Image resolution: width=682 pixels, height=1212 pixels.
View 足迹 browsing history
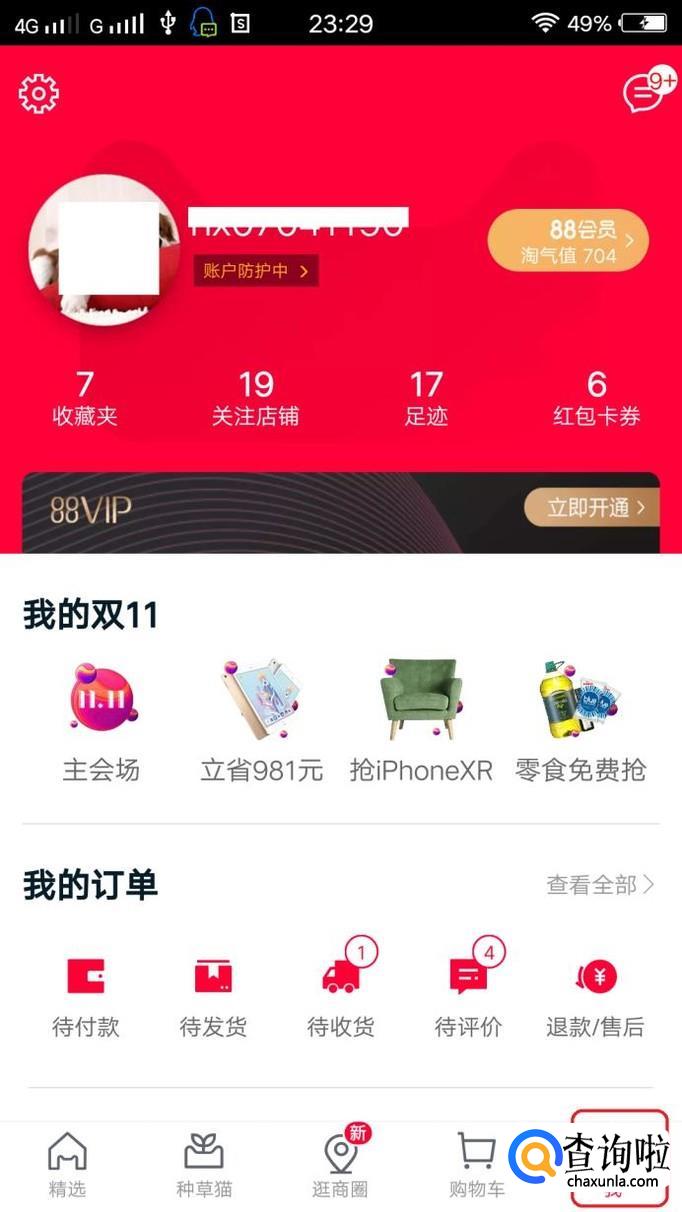click(x=426, y=398)
